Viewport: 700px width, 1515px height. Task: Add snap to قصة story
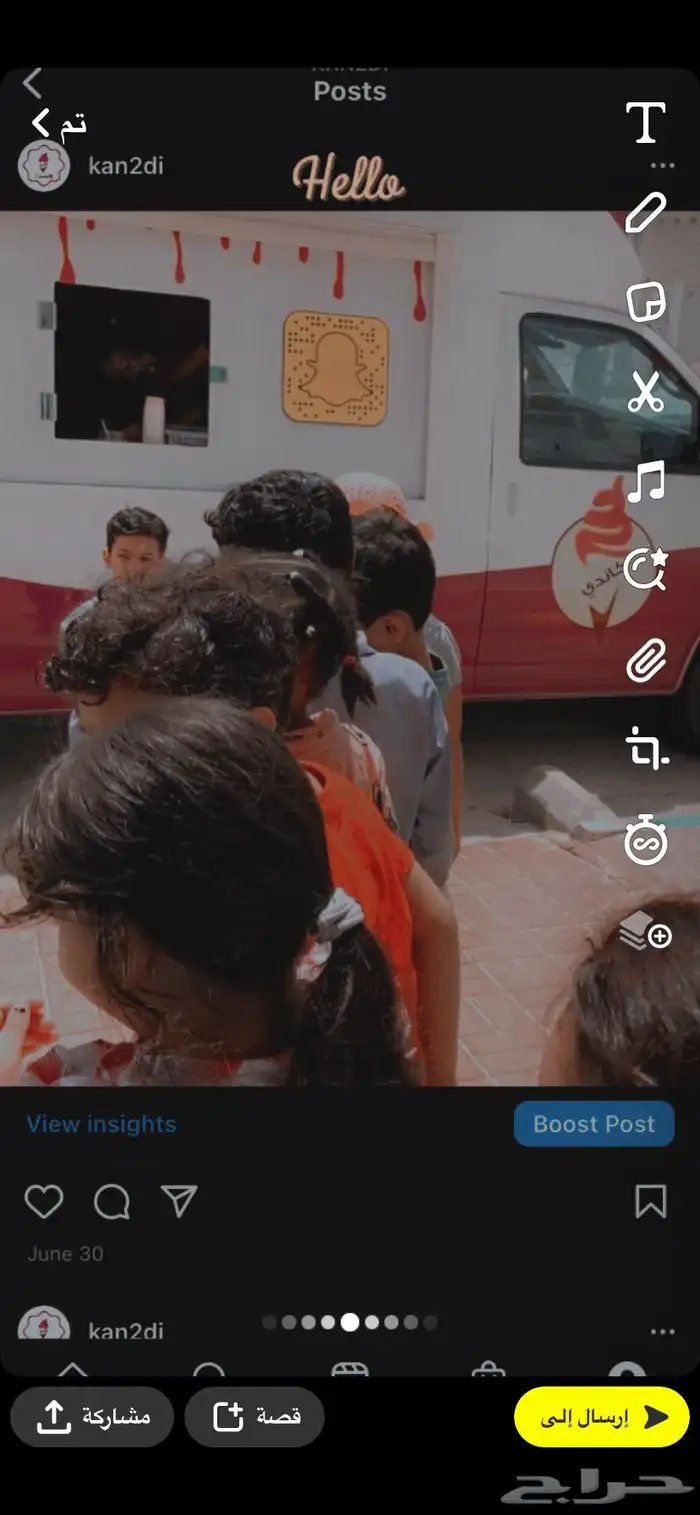(x=255, y=1417)
